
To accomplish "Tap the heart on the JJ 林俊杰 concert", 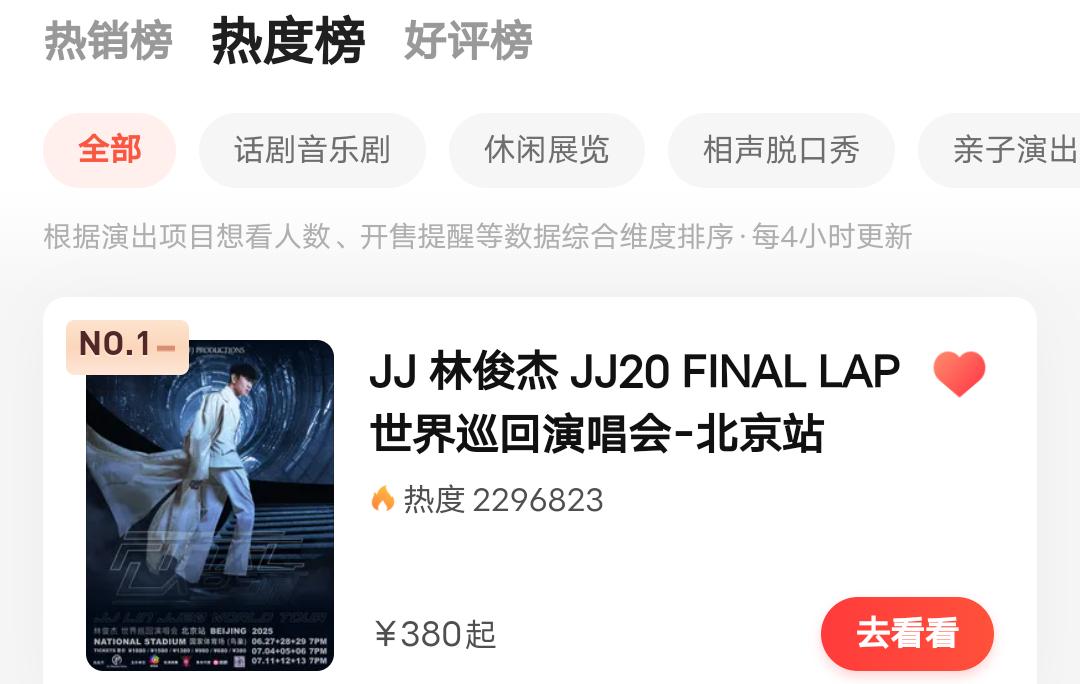I will [959, 374].
